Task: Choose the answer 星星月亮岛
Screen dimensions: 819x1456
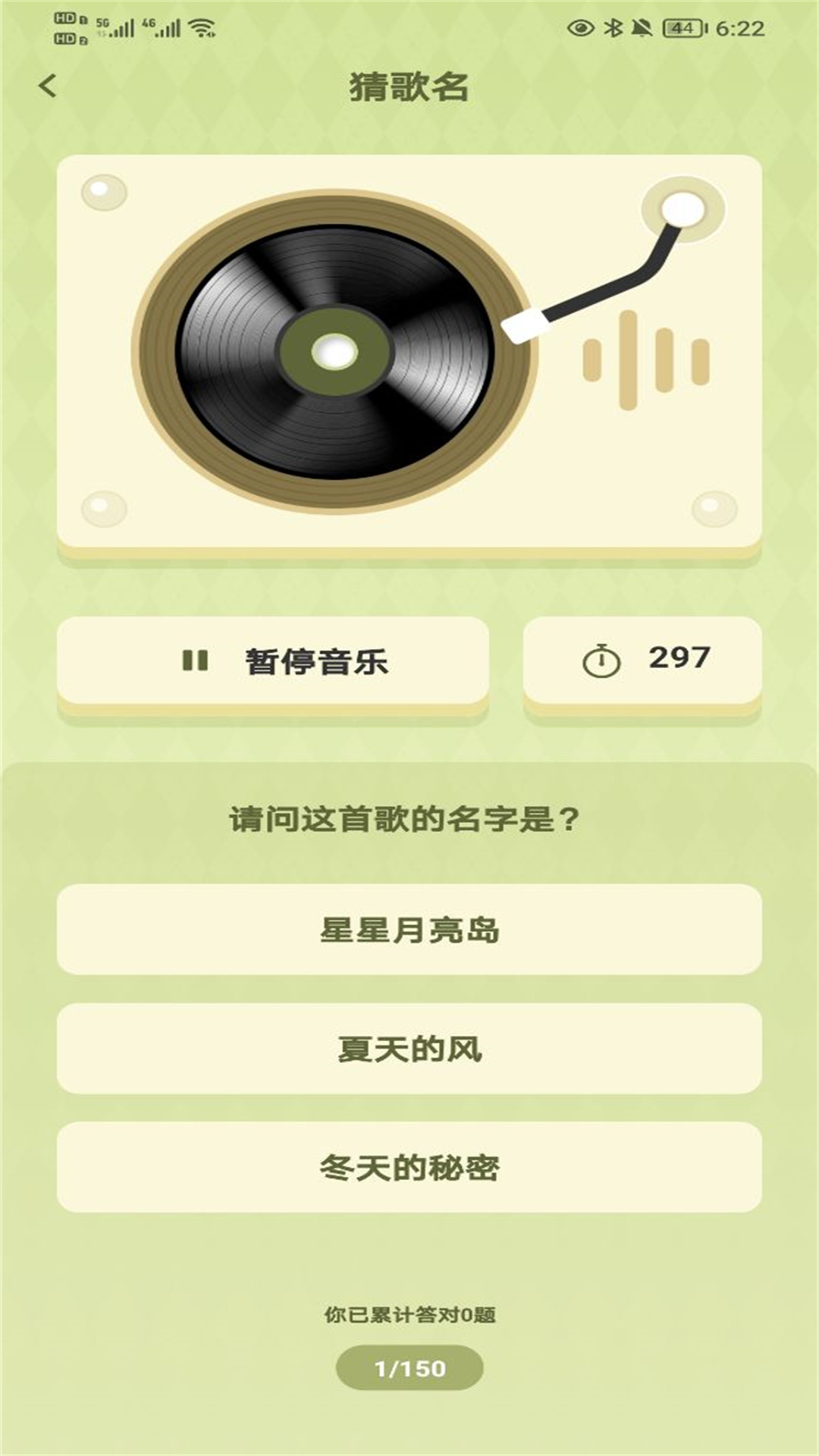Action: click(x=409, y=930)
